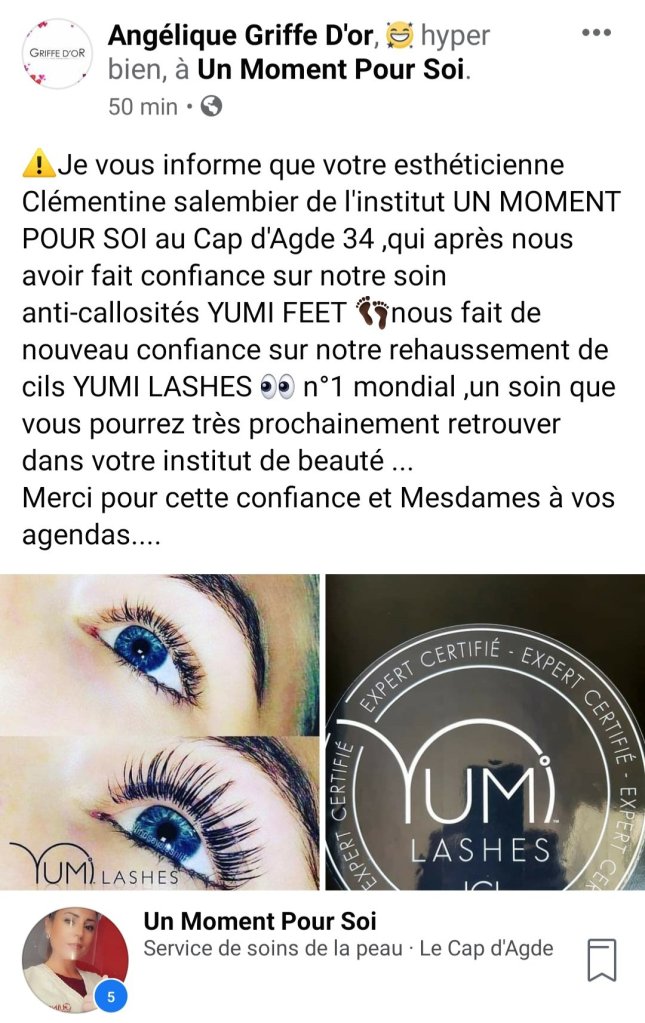View the Yumi Lashes expert certifié photo
The image size is (645, 1023).
tap(485, 731)
